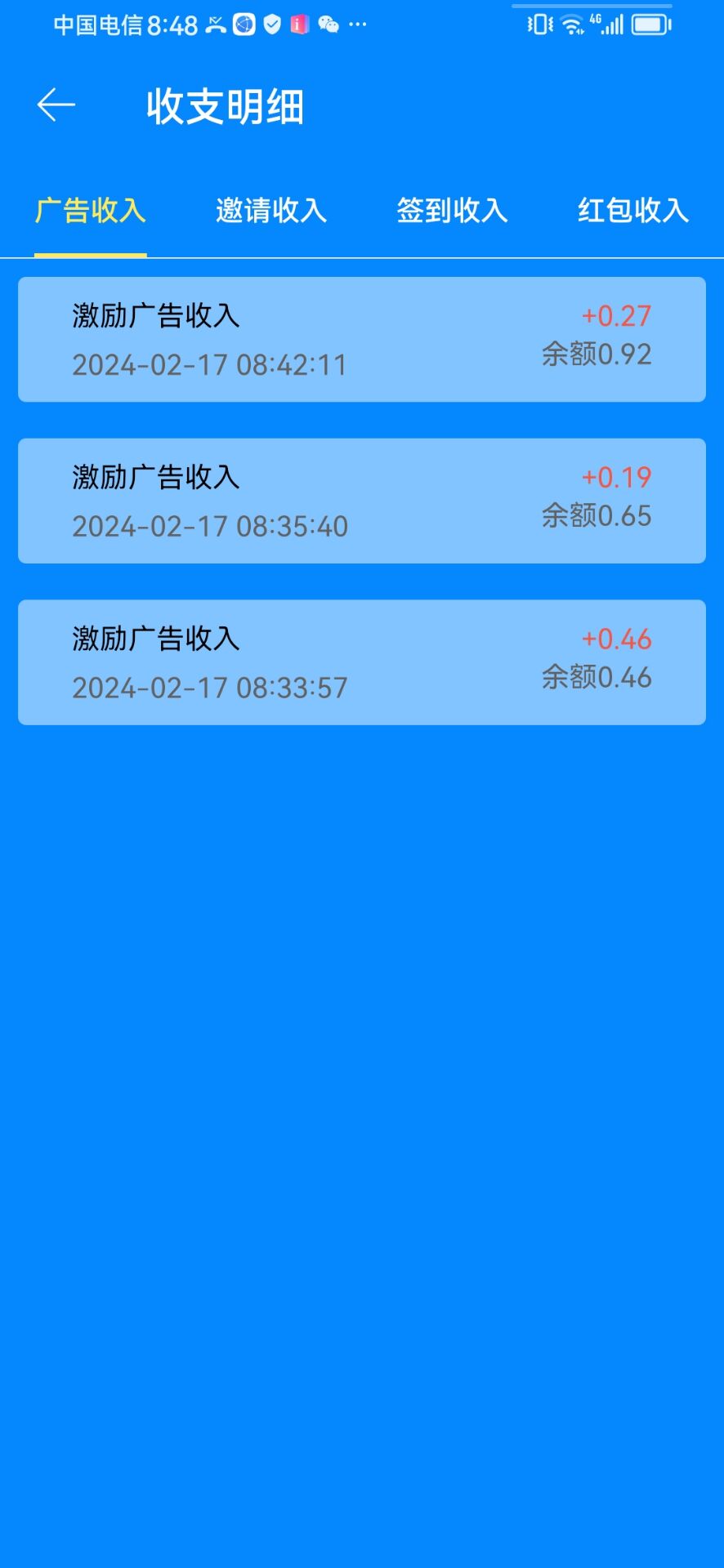Image resolution: width=724 pixels, height=1568 pixels.
Task: Open the 签到收入 tab
Action: [452, 211]
